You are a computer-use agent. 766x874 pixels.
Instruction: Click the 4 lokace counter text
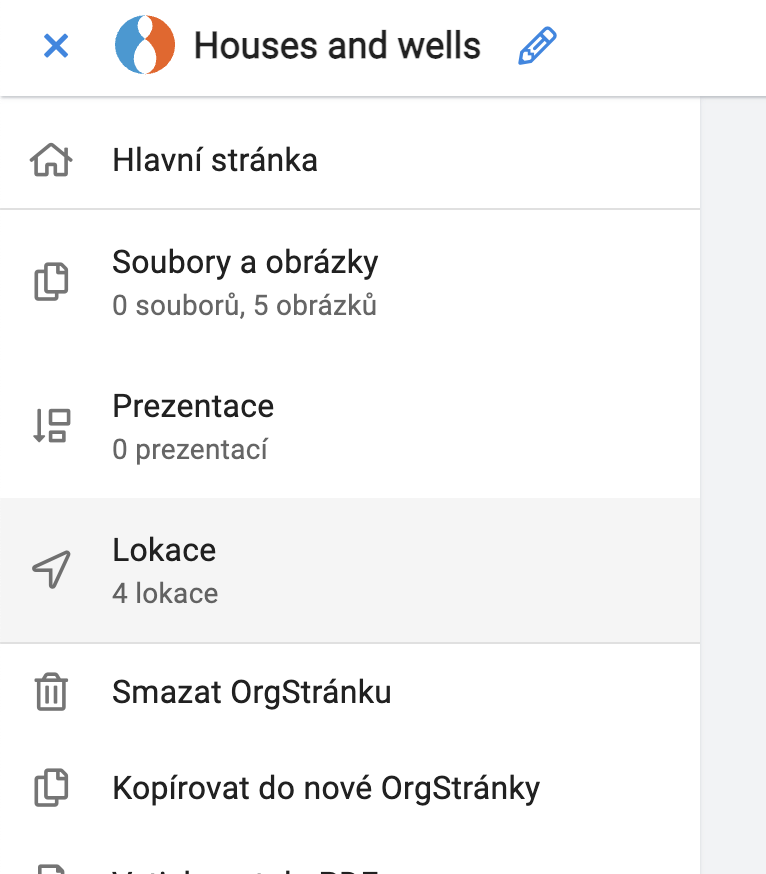click(x=165, y=592)
